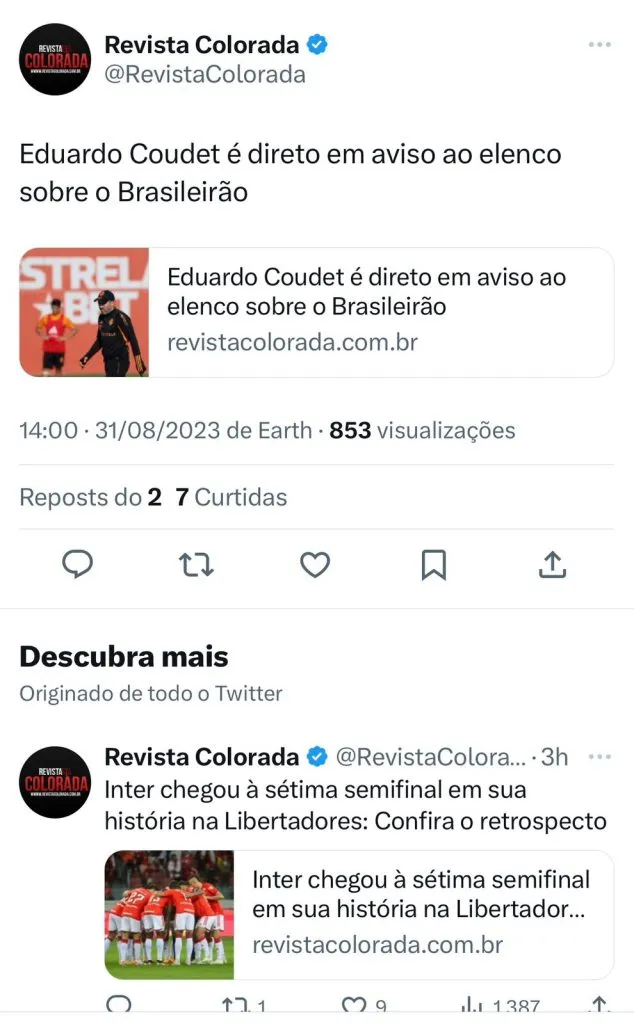View the 7 Curtidas list
This screenshot has height=1024, width=634.
point(231,497)
